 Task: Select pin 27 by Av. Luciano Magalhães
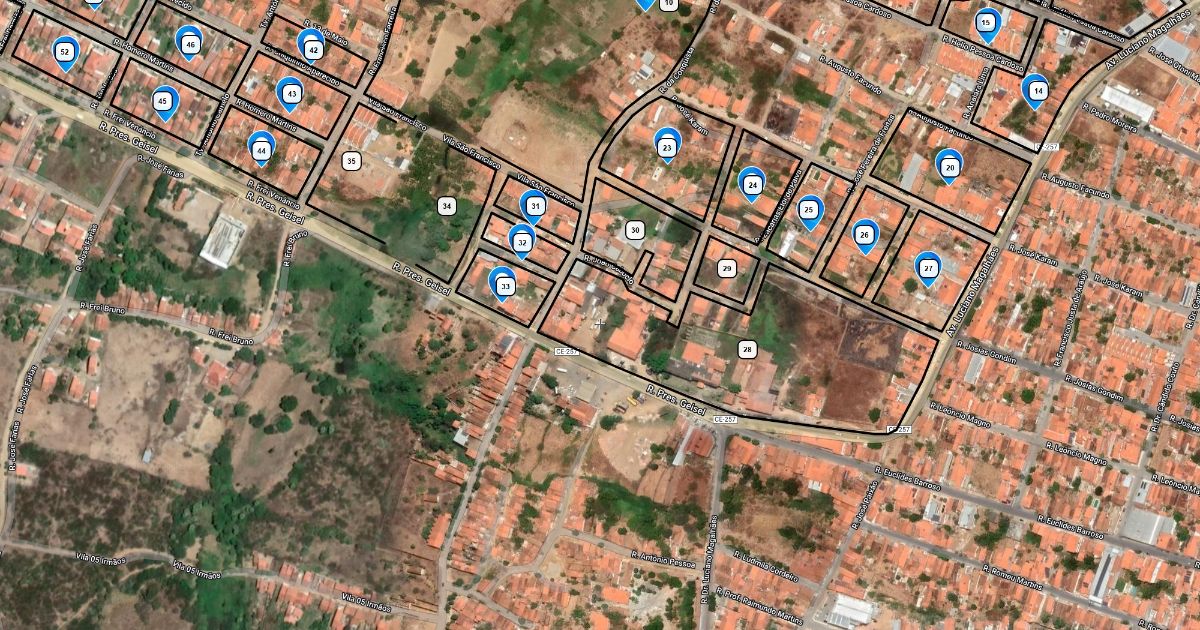[x=928, y=268]
